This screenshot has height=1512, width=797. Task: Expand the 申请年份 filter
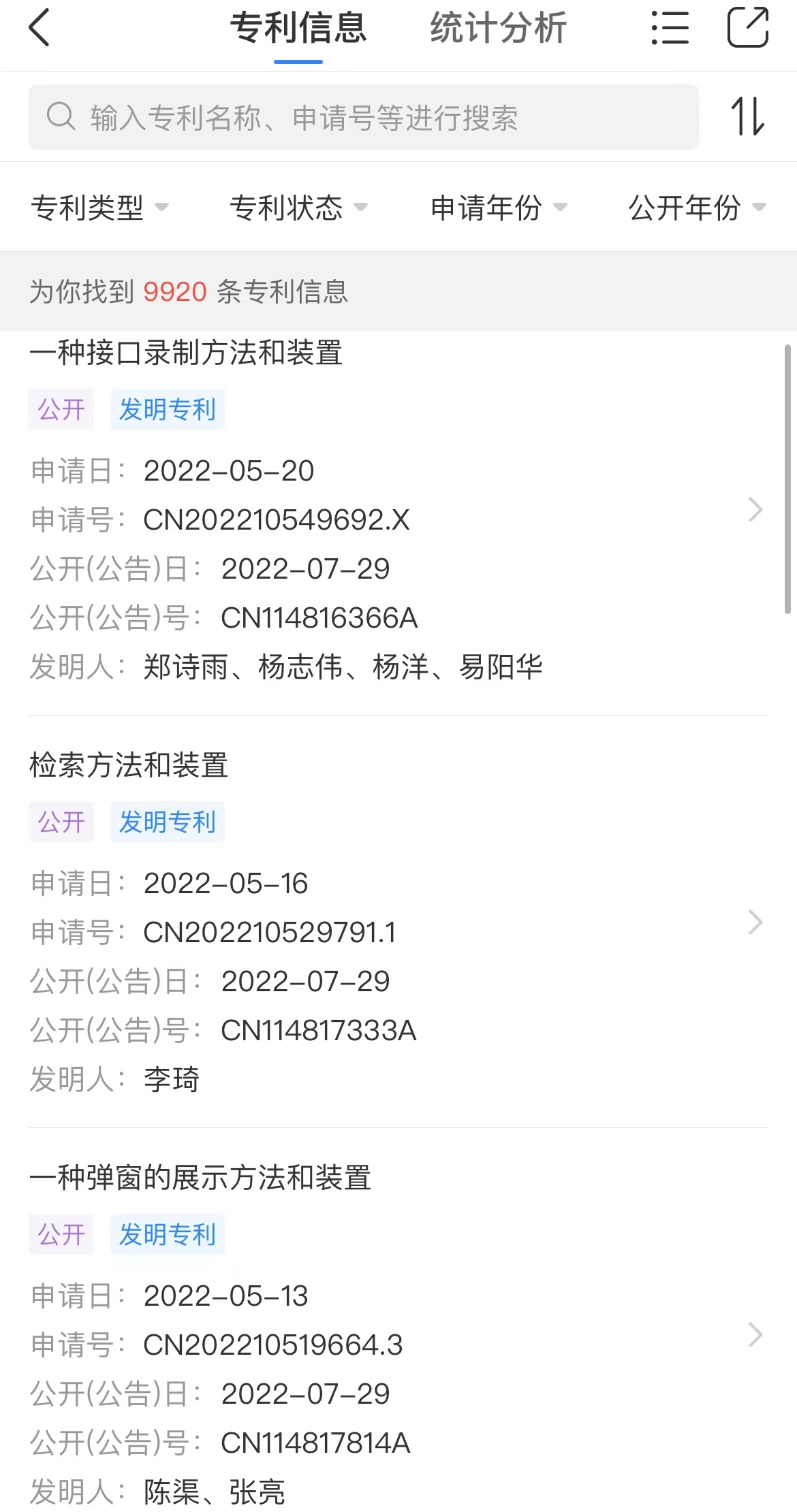click(498, 208)
